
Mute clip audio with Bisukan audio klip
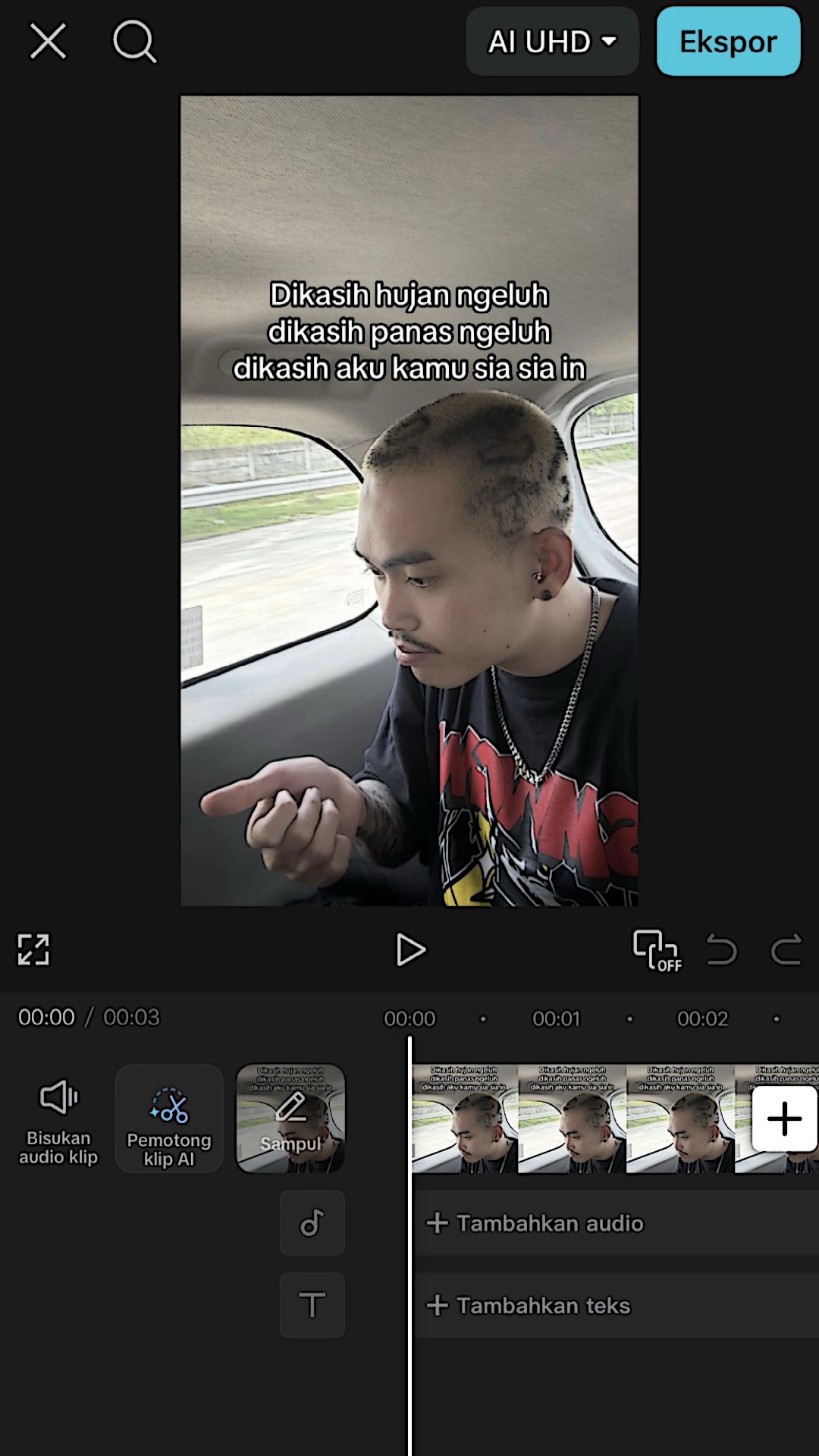pos(58,1121)
